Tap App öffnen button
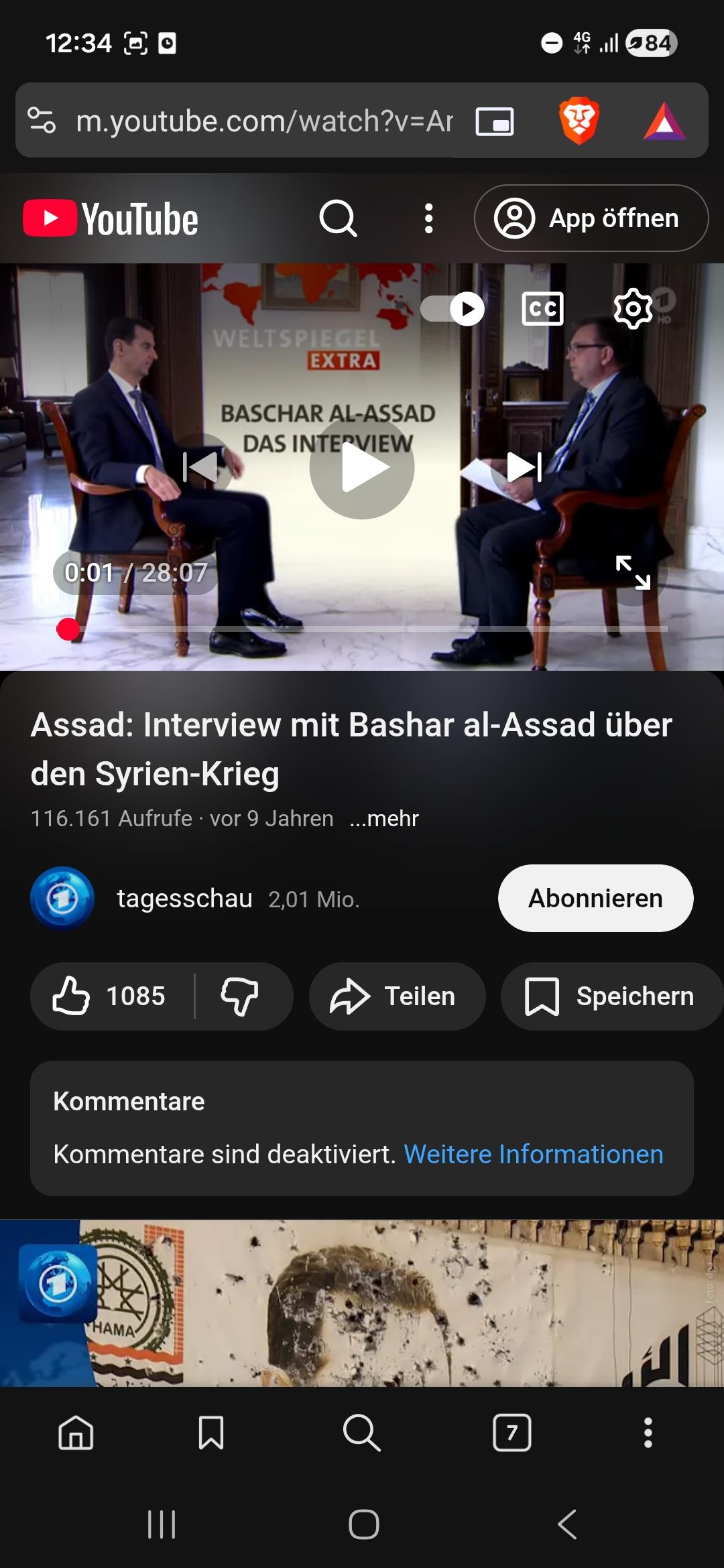724x1568 pixels. pos(591,218)
